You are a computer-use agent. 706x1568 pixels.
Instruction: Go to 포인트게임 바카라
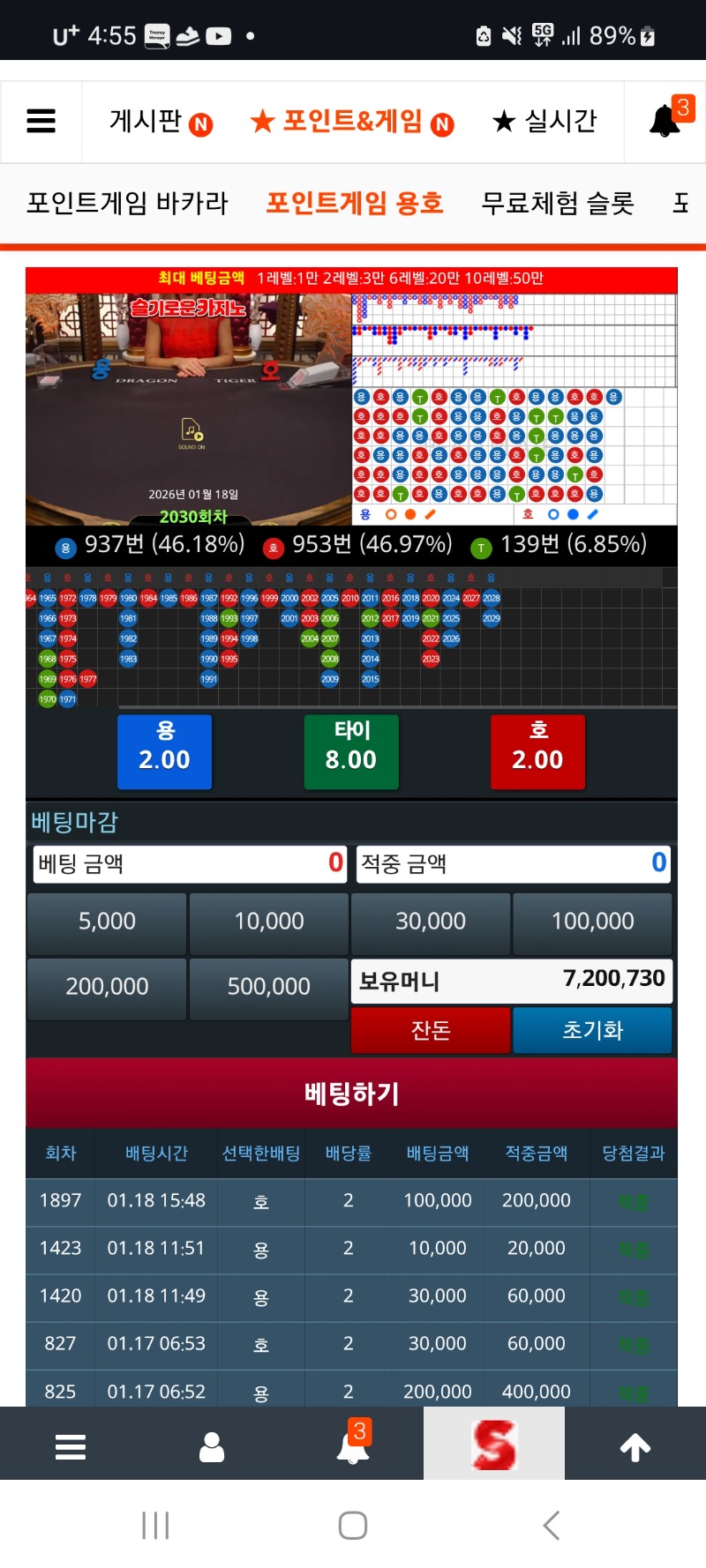pyautogui.click(x=127, y=204)
